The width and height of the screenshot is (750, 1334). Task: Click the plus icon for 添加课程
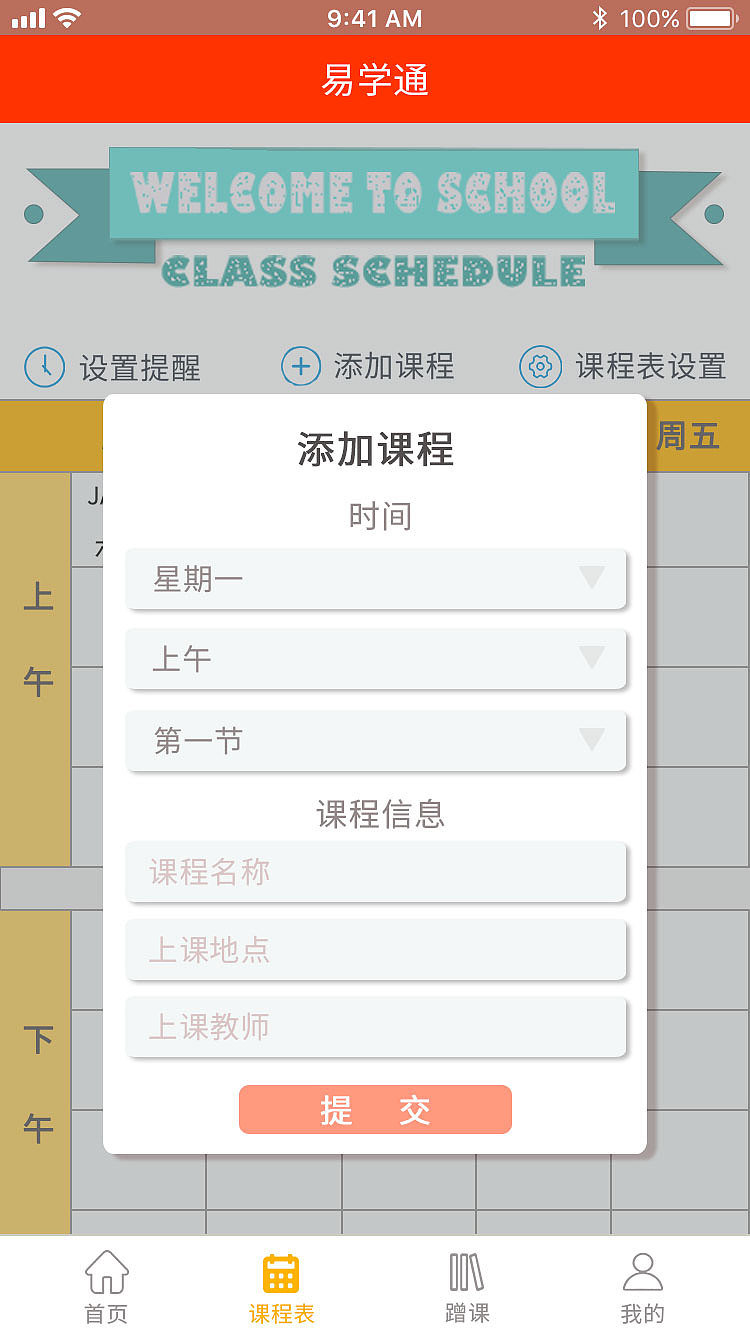pos(301,367)
